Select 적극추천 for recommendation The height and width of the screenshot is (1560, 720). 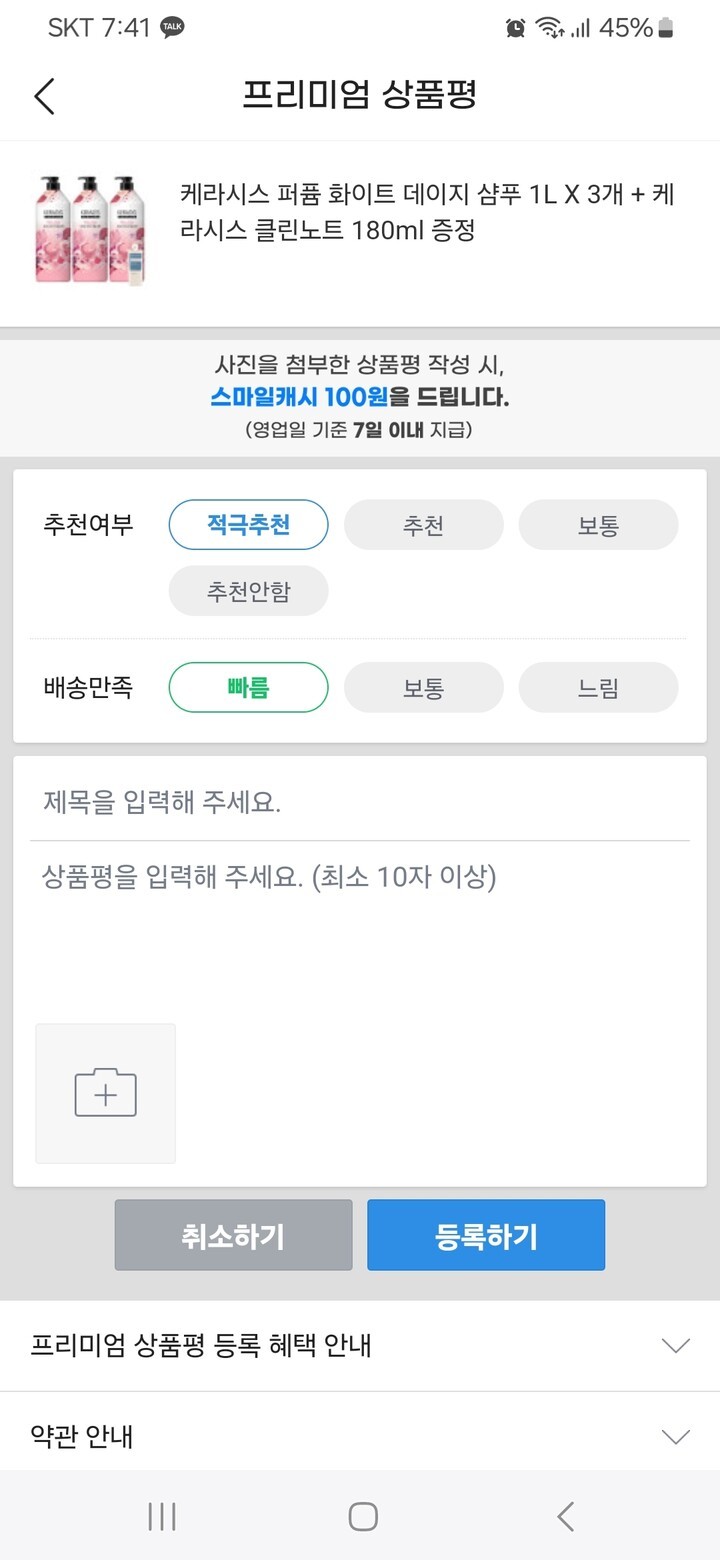pos(248,525)
